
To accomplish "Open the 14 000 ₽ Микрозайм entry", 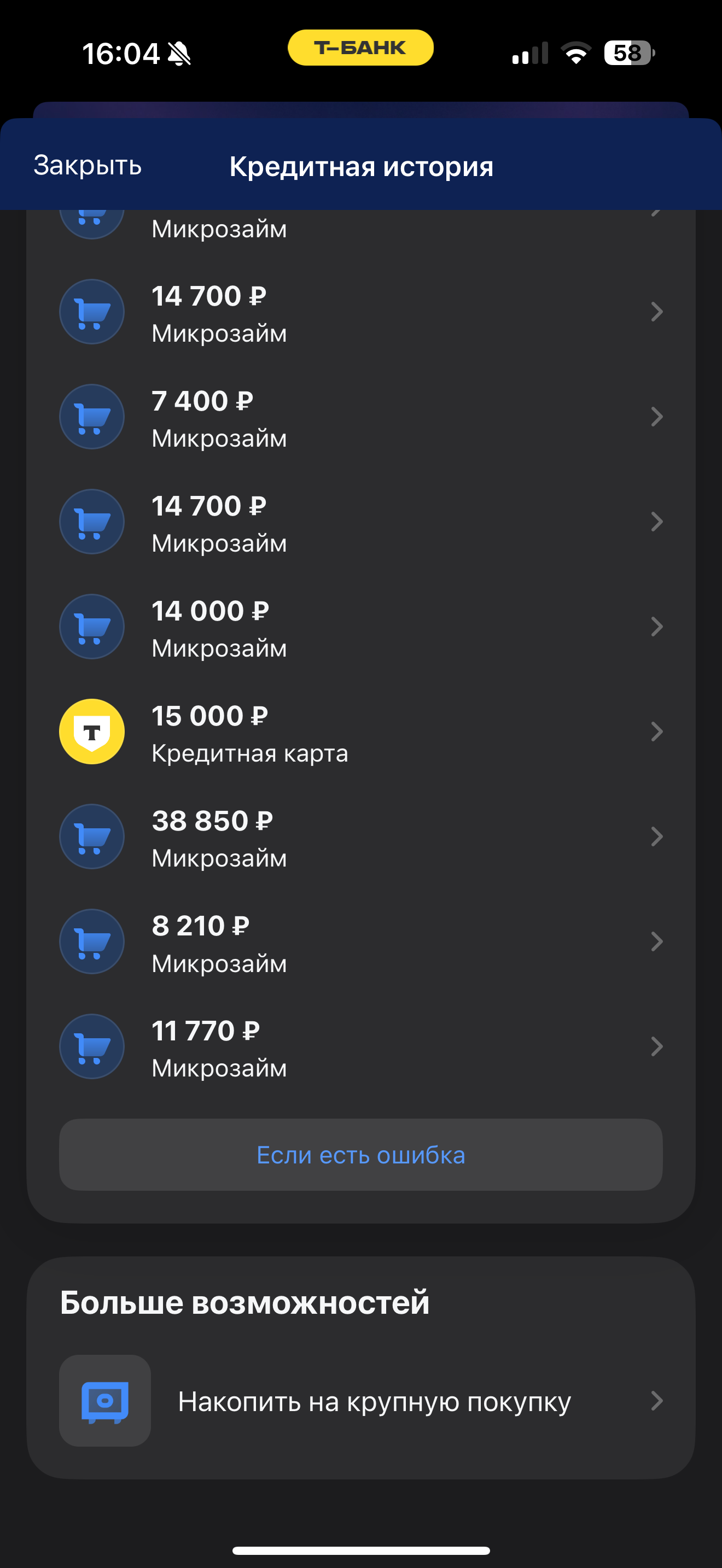I will (361, 627).
